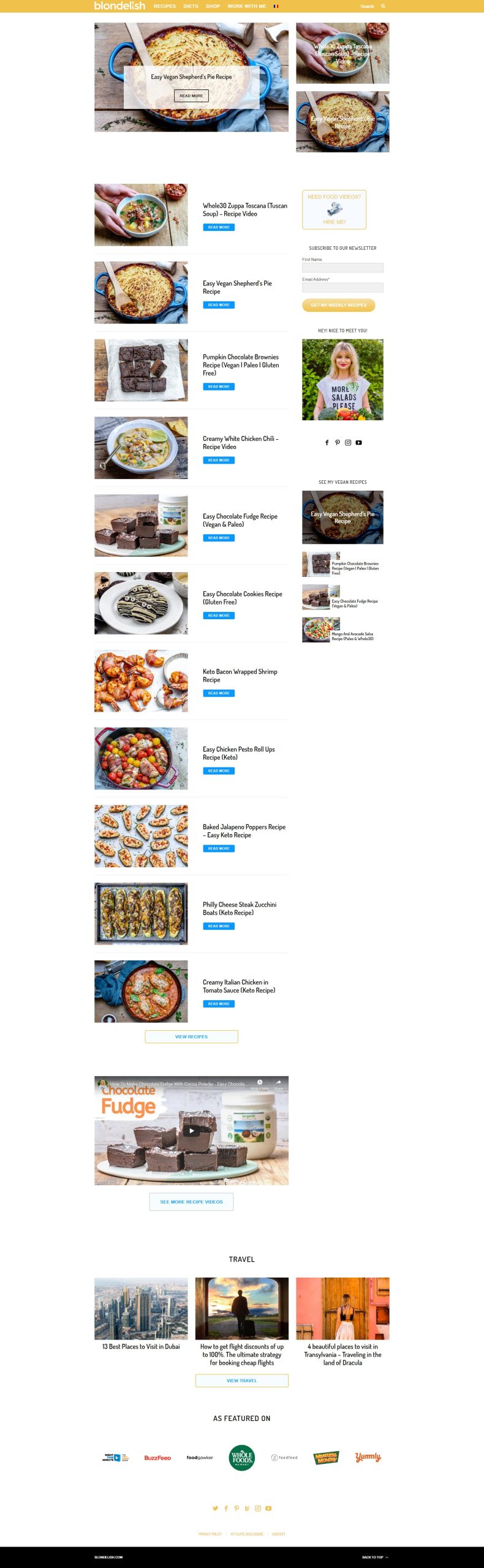Read more on featured Shepherd's Pie banner

(191, 96)
